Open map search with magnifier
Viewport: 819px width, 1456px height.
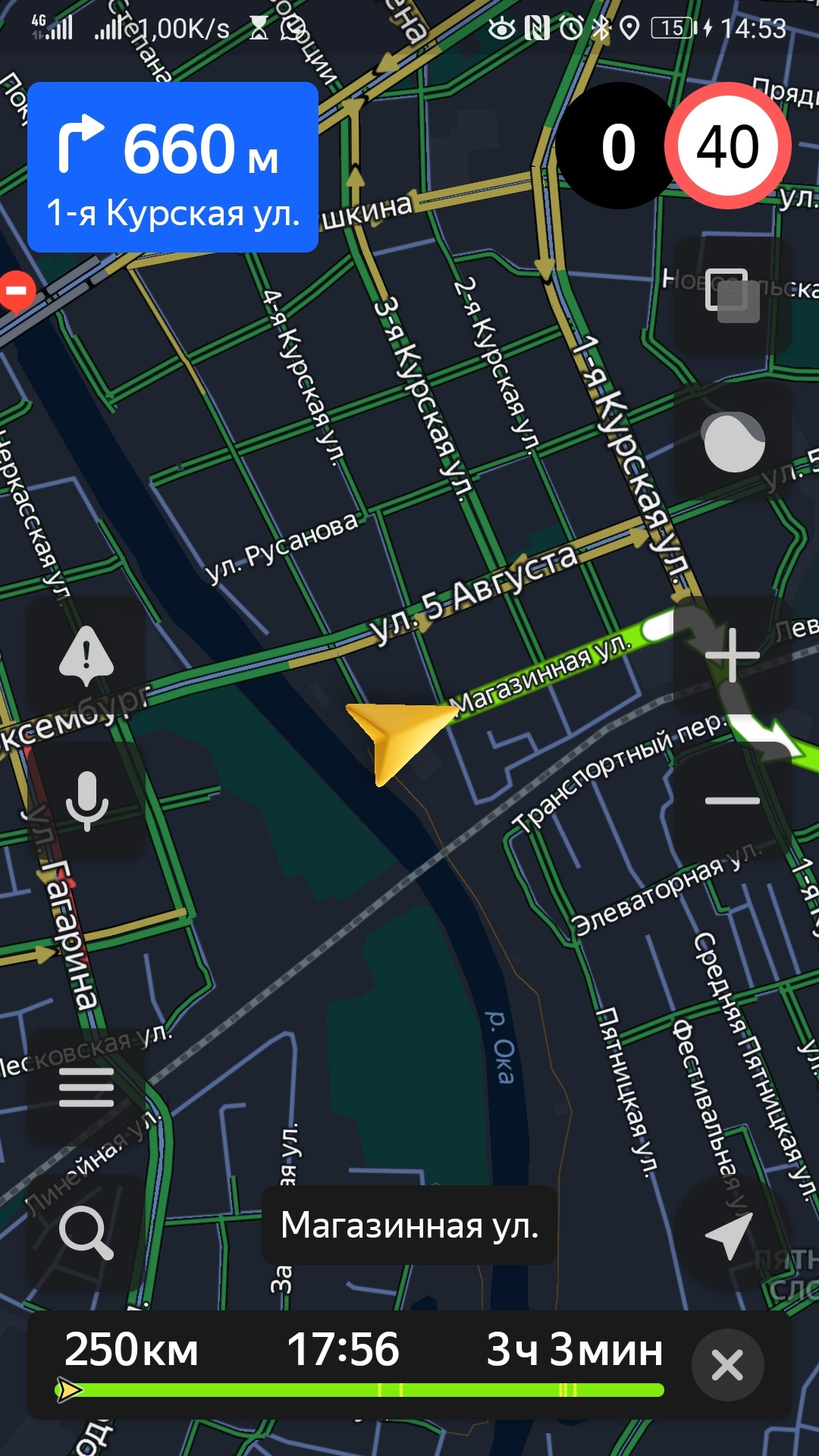(86, 1232)
